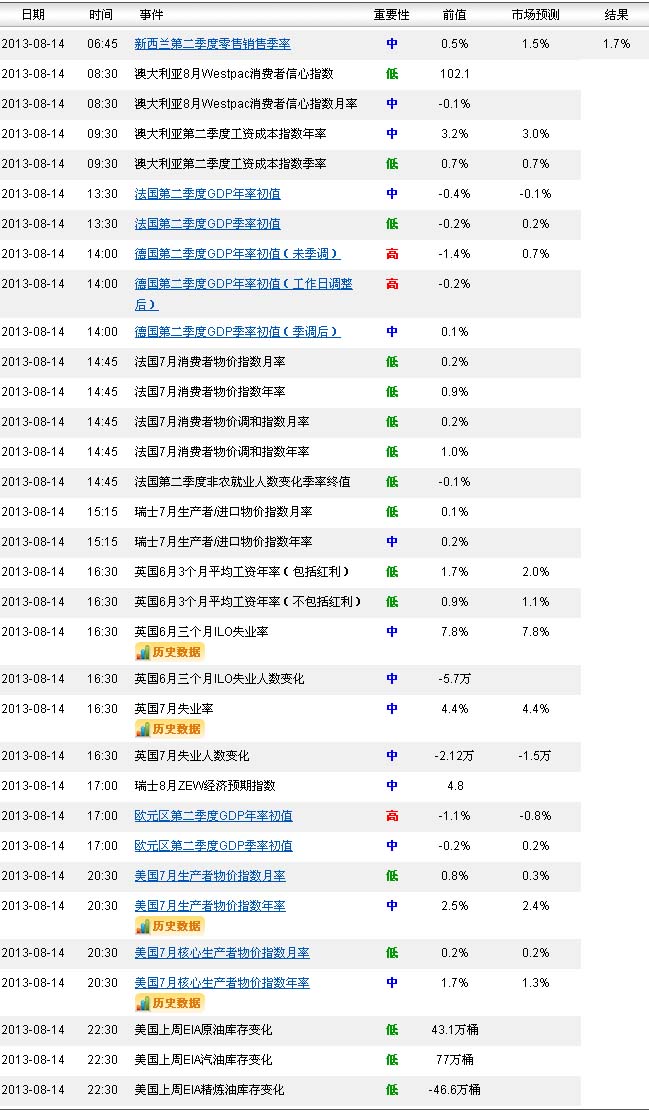
Task: View 历史数据 for 英国6月三个月ILO失业率
Action: (169, 652)
